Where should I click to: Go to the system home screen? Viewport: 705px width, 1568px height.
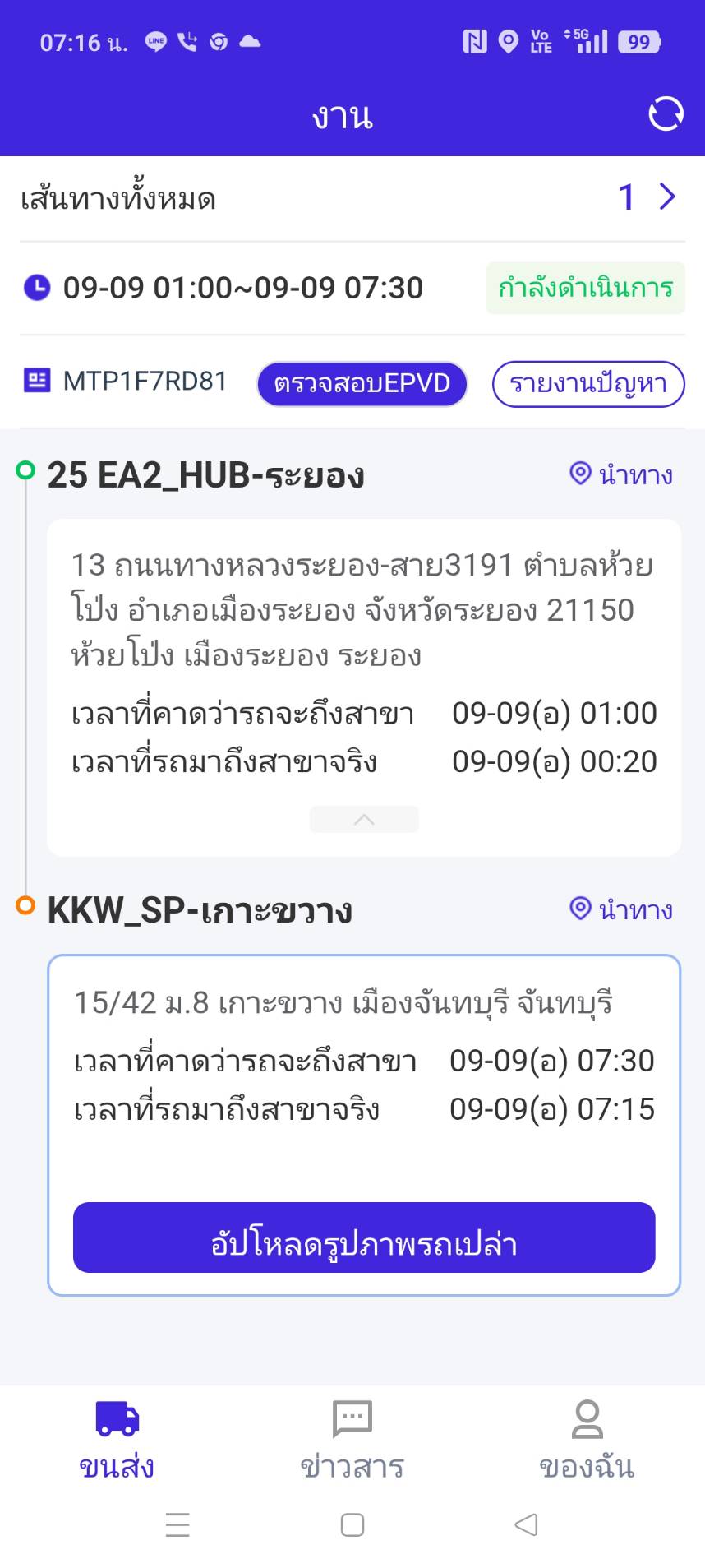tap(352, 1524)
